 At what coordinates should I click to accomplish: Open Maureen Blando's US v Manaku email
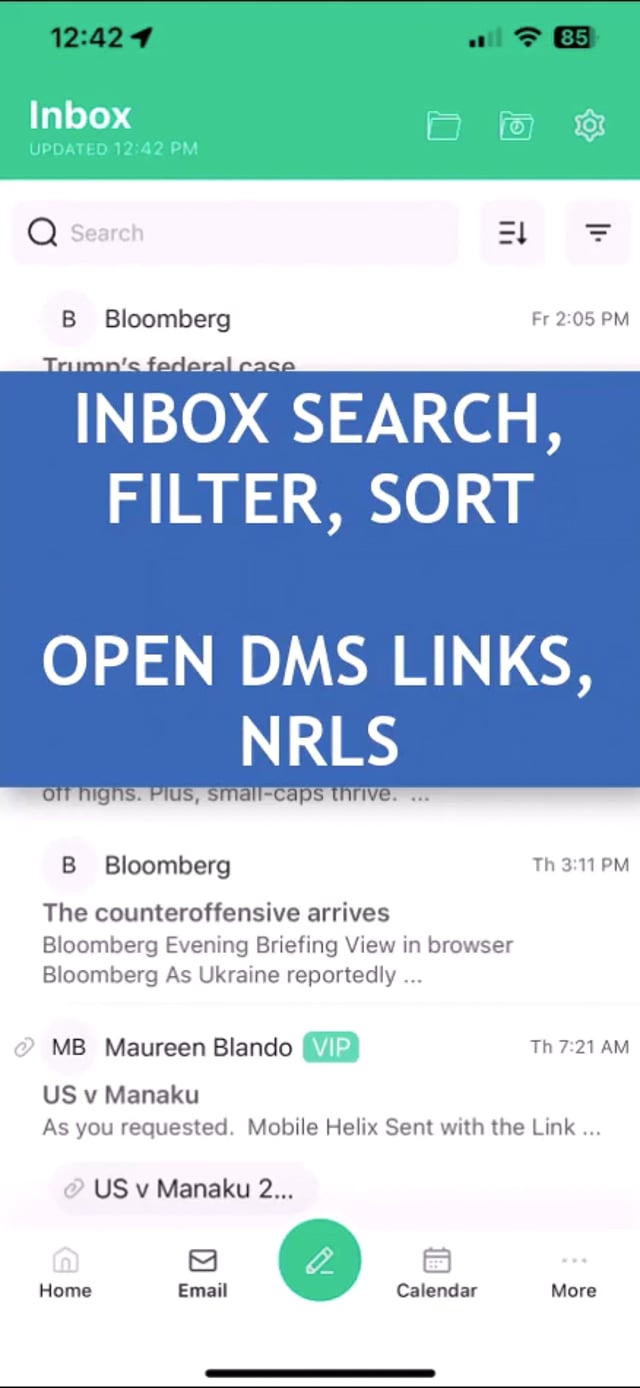[x=320, y=1095]
